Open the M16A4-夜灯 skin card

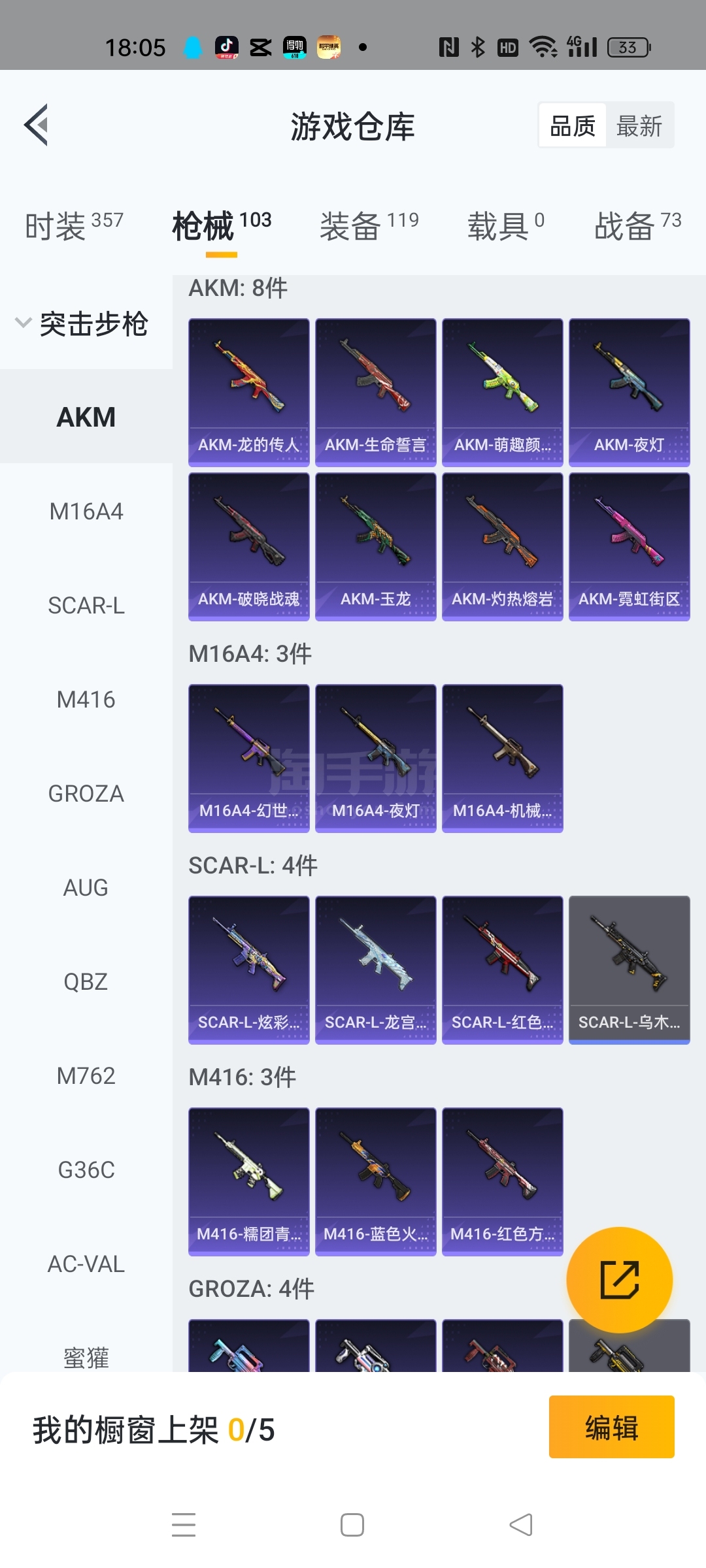click(375, 758)
